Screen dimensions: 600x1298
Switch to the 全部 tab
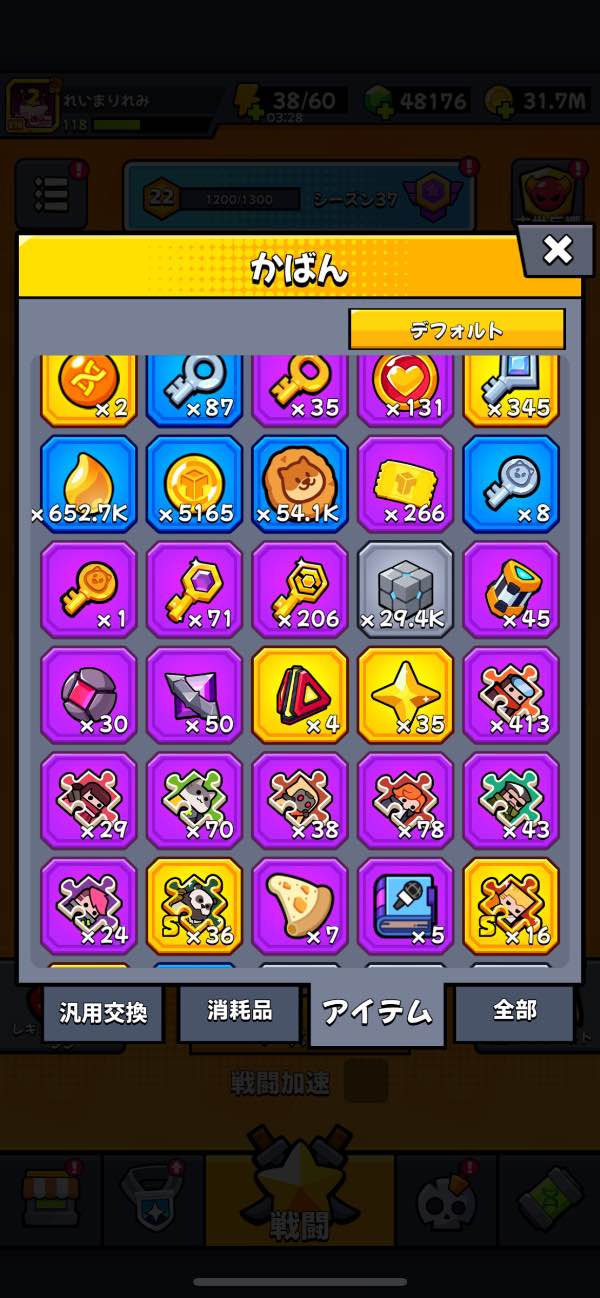[514, 1011]
